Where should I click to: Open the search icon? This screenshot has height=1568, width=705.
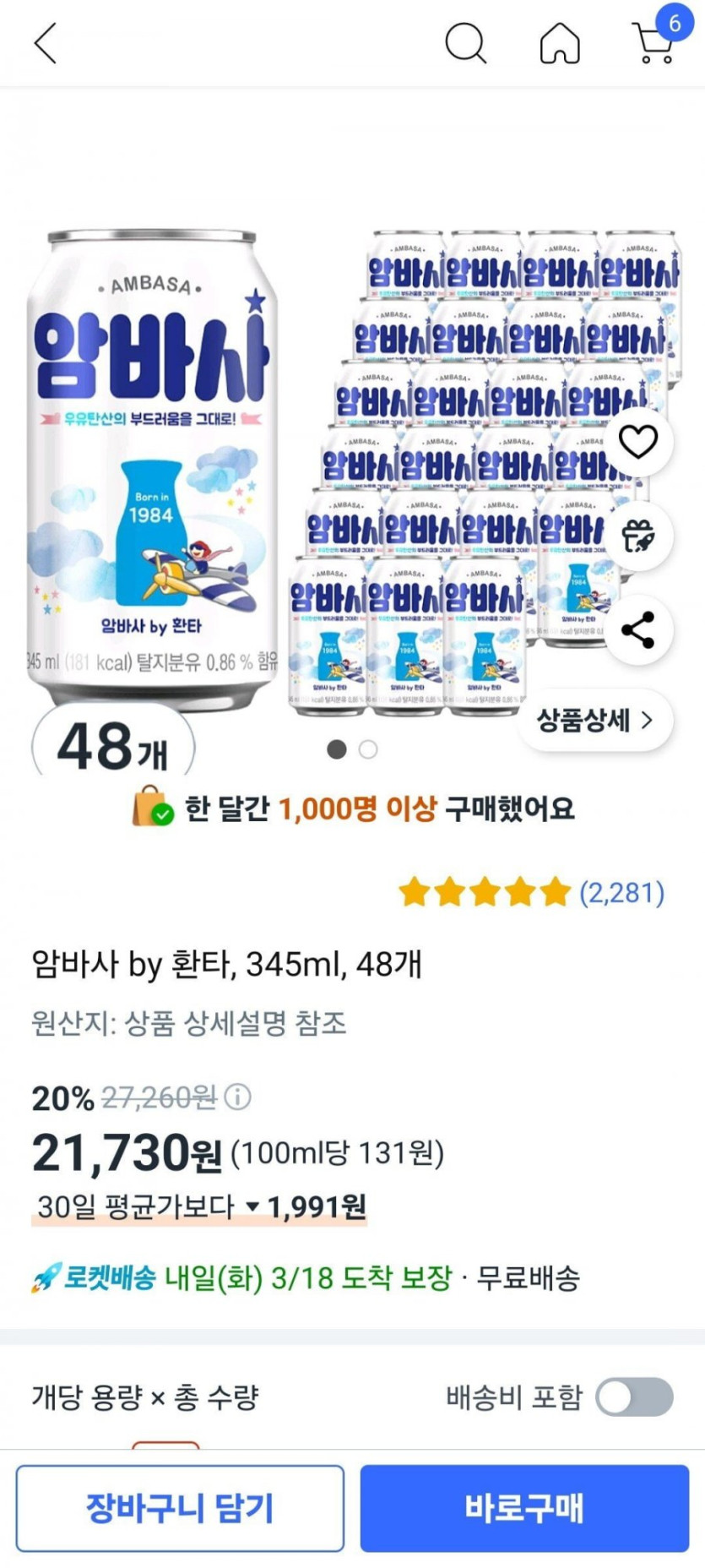point(465,43)
